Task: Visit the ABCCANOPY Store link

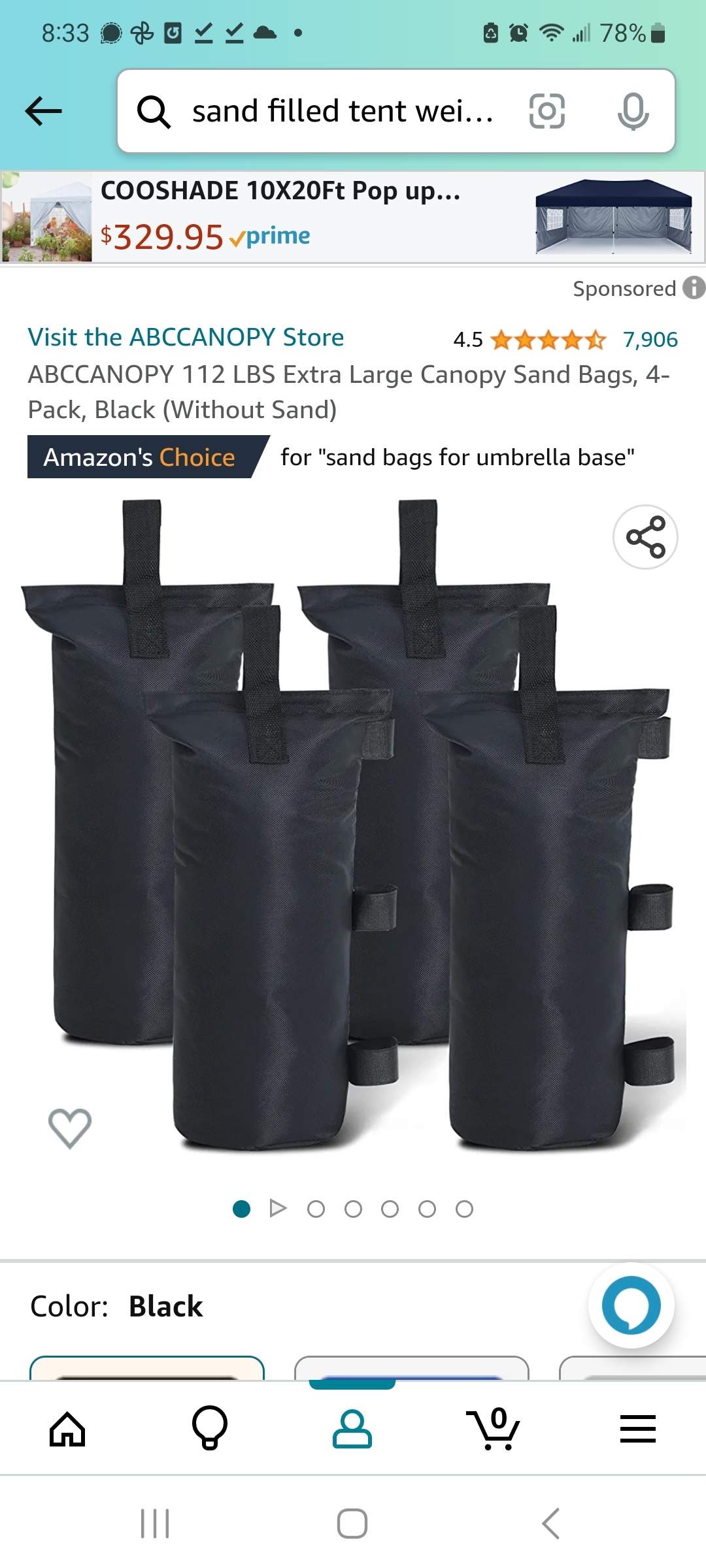Action: 186,337
